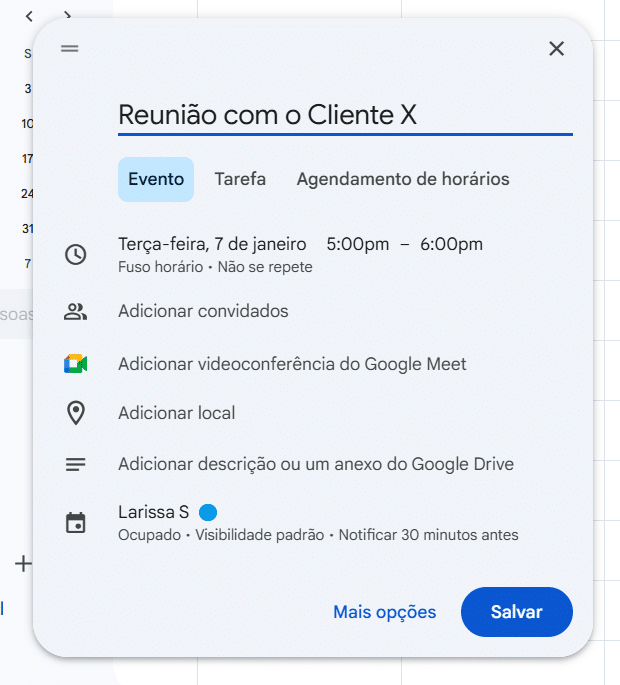Change the 5:00pm start time
The image size is (620, 685).
pos(358,244)
